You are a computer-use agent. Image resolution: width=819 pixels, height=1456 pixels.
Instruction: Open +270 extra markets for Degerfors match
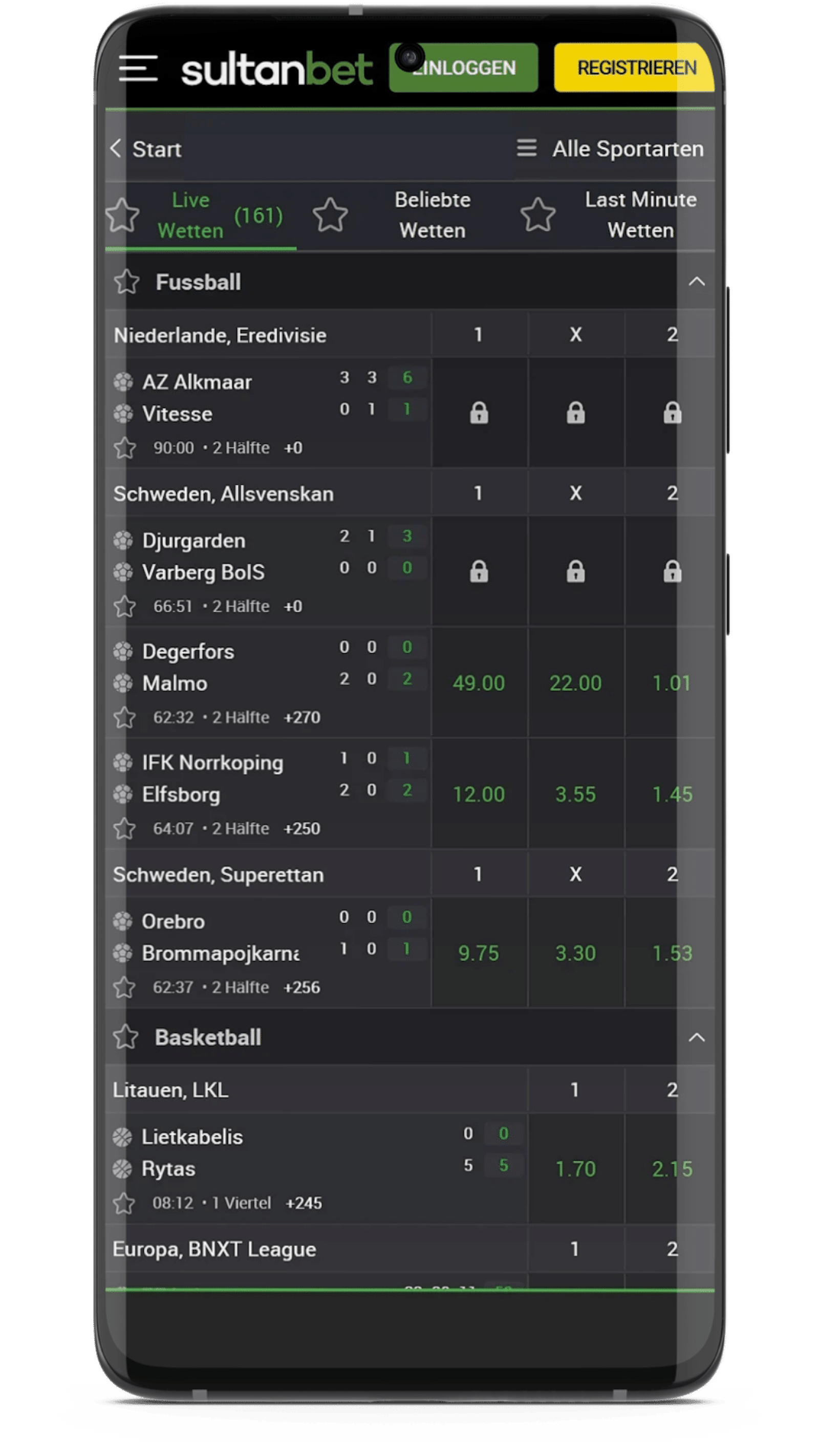coord(304,717)
